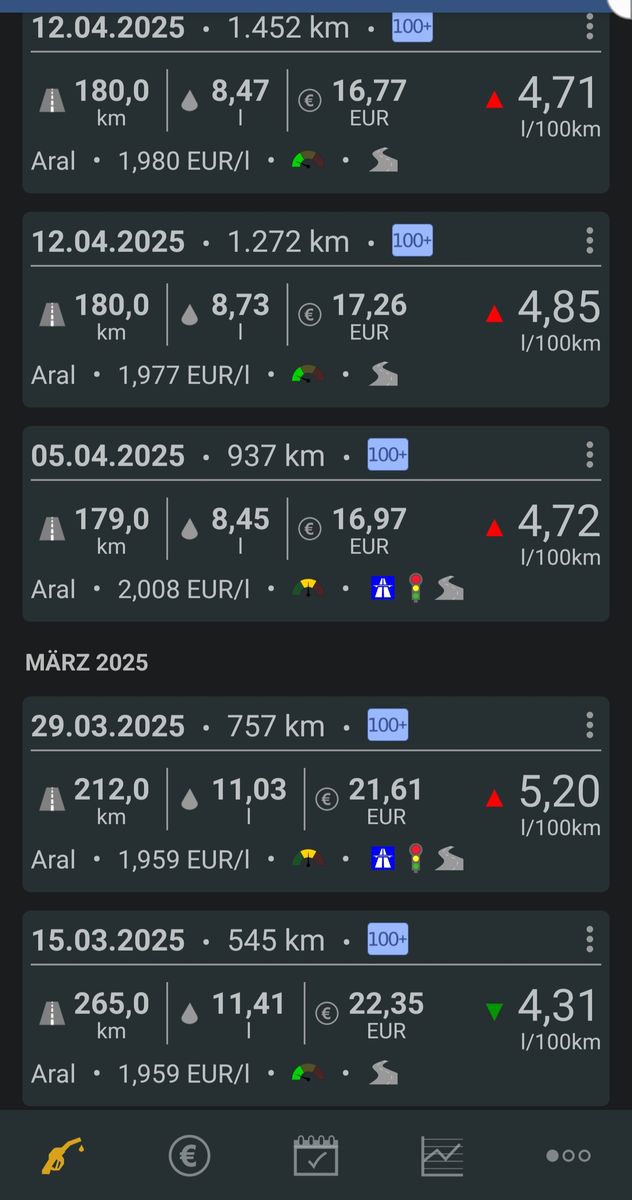Switch to the fuel pump tab

63,1155
